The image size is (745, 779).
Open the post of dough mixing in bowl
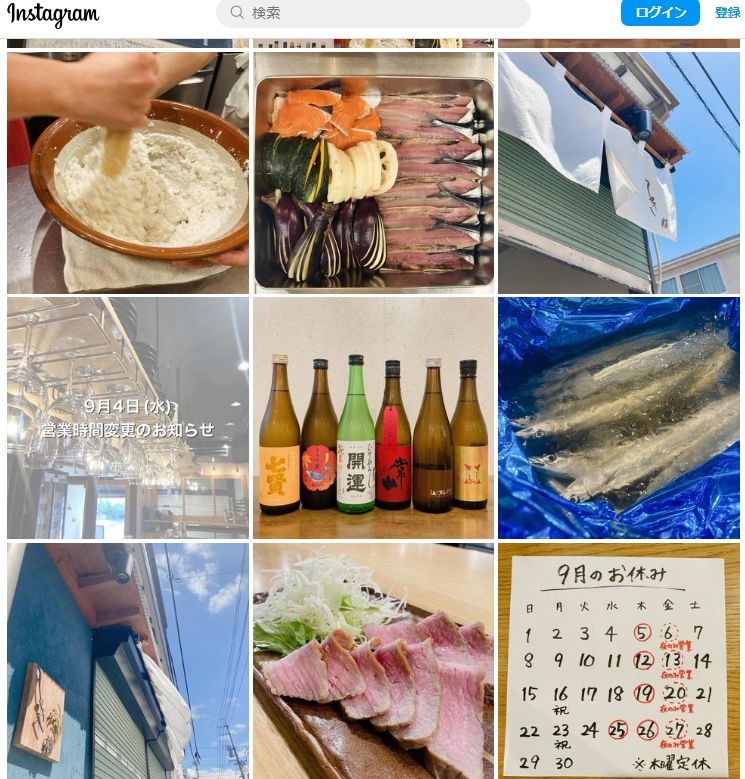point(128,173)
